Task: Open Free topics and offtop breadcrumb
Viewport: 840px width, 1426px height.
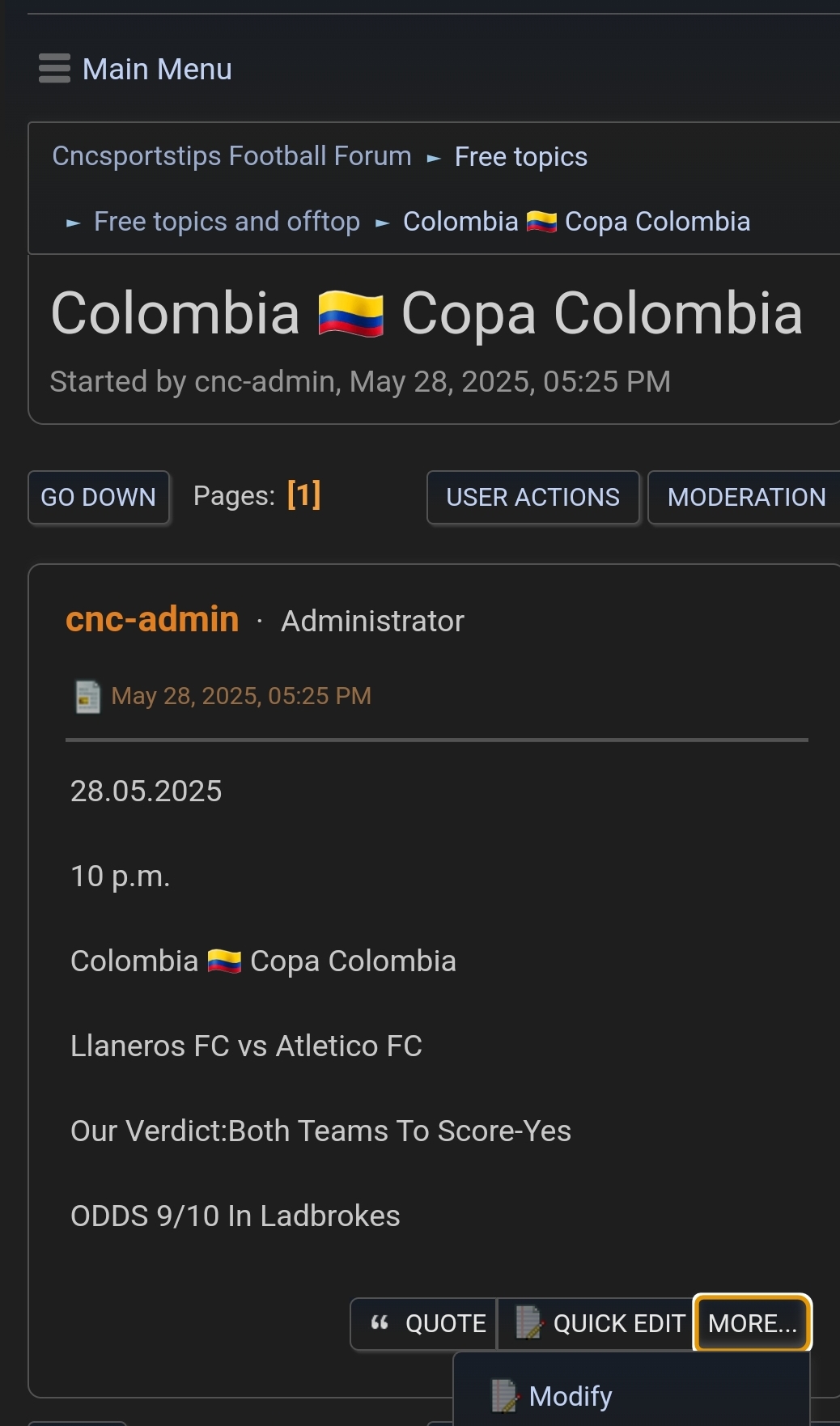Action: (227, 221)
